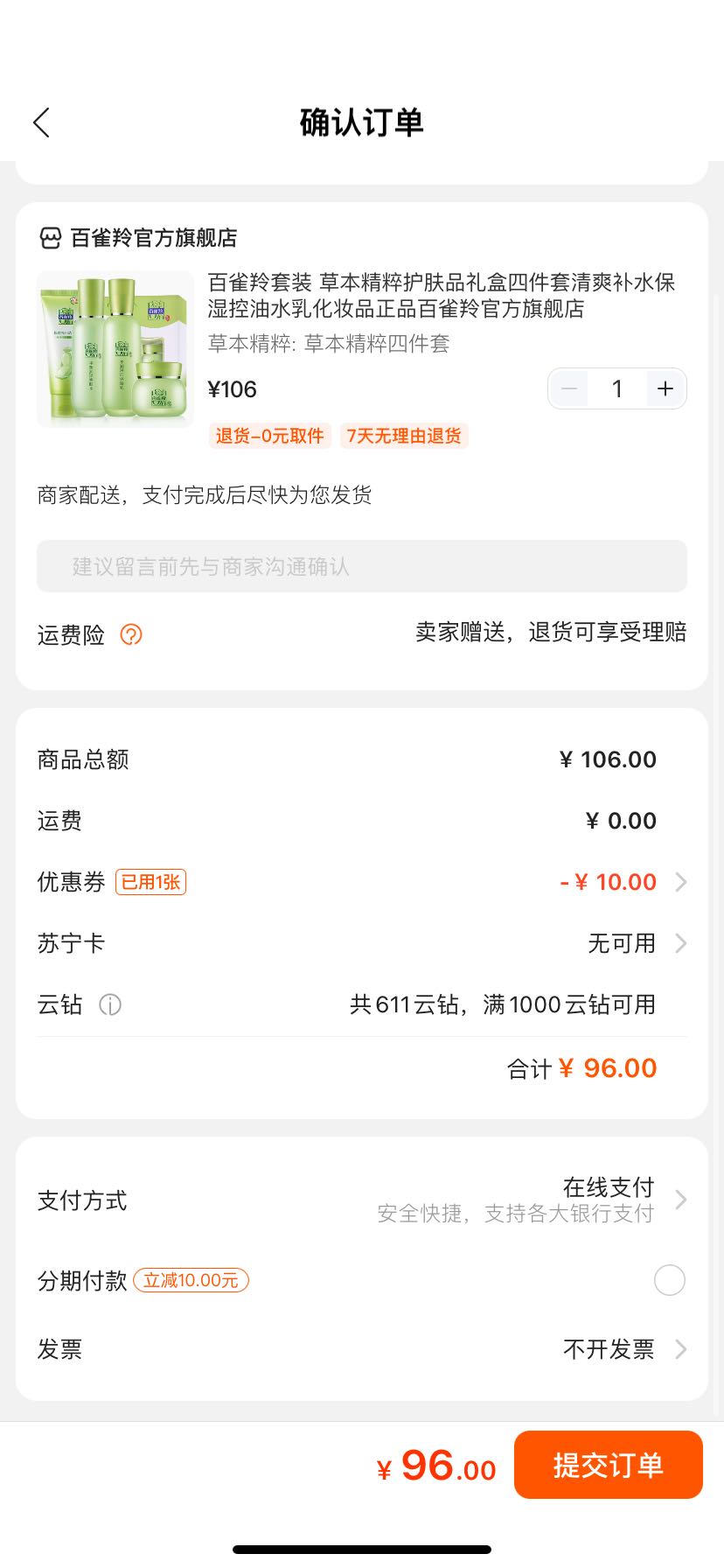The image size is (724, 1568).
Task: Click the seller message input field
Action: tap(362, 566)
